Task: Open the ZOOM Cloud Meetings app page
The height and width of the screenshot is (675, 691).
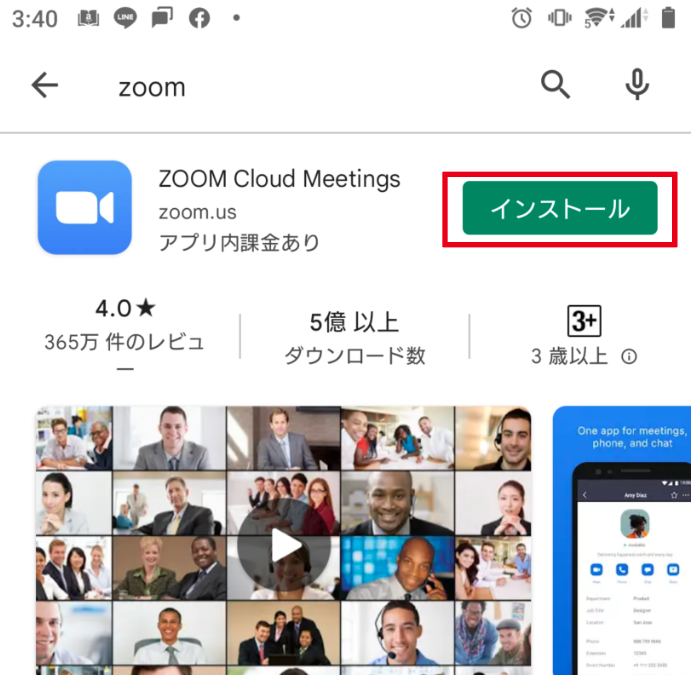Action: coord(279,180)
